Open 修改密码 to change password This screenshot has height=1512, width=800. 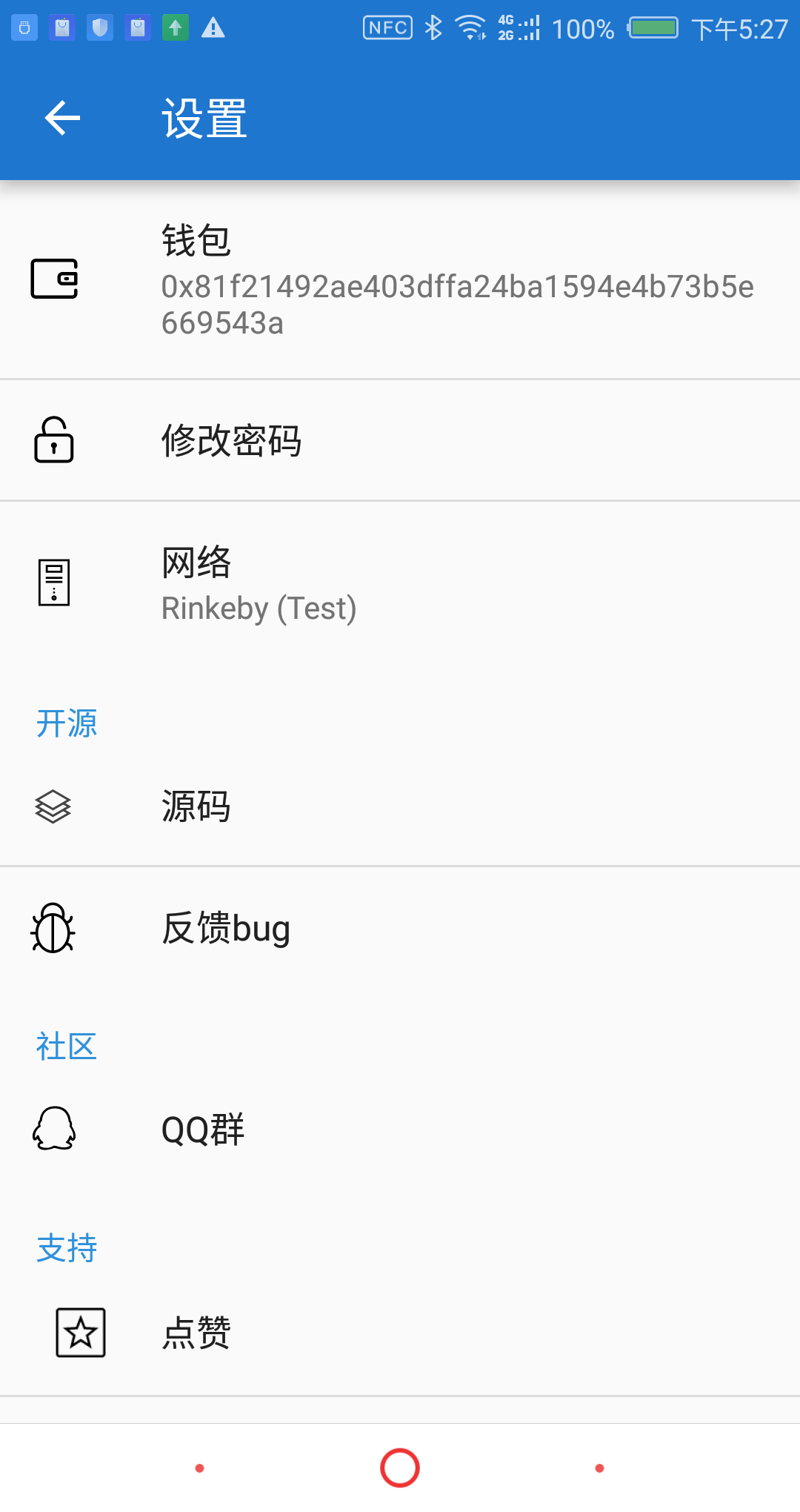coord(400,441)
